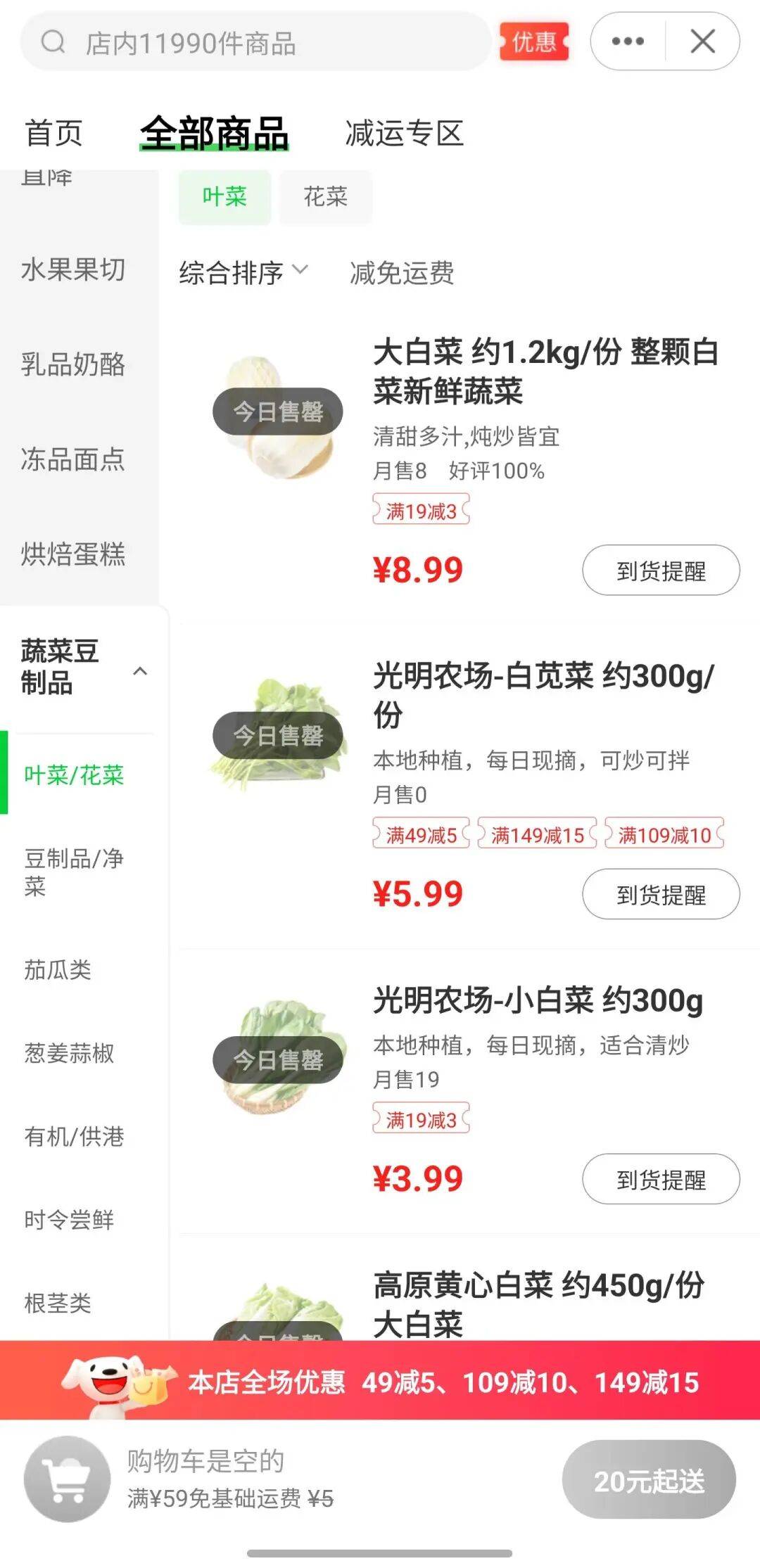Open the 光明农场-小白菜 product
760x1568 pixels.
[538, 1000]
